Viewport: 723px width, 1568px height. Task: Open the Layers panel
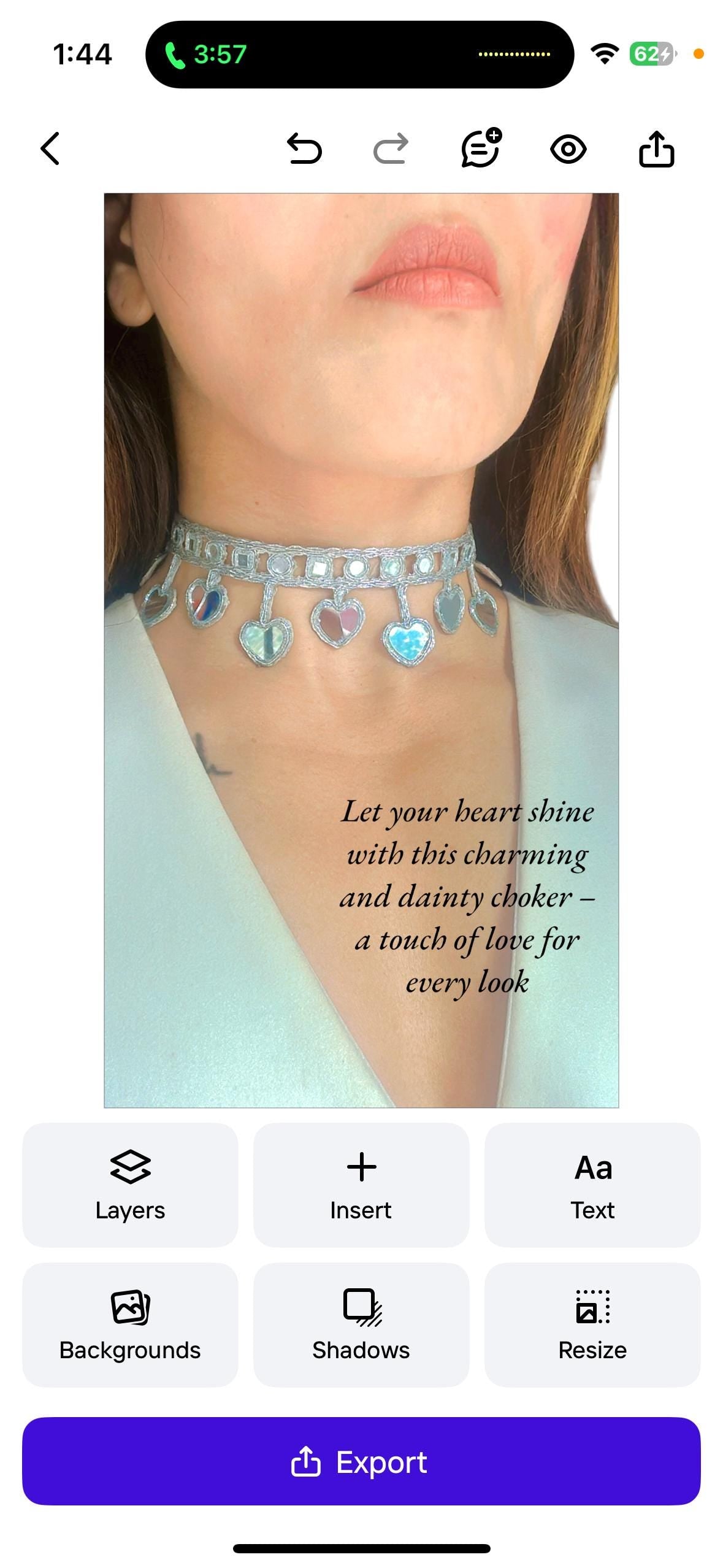[130, 1185]
